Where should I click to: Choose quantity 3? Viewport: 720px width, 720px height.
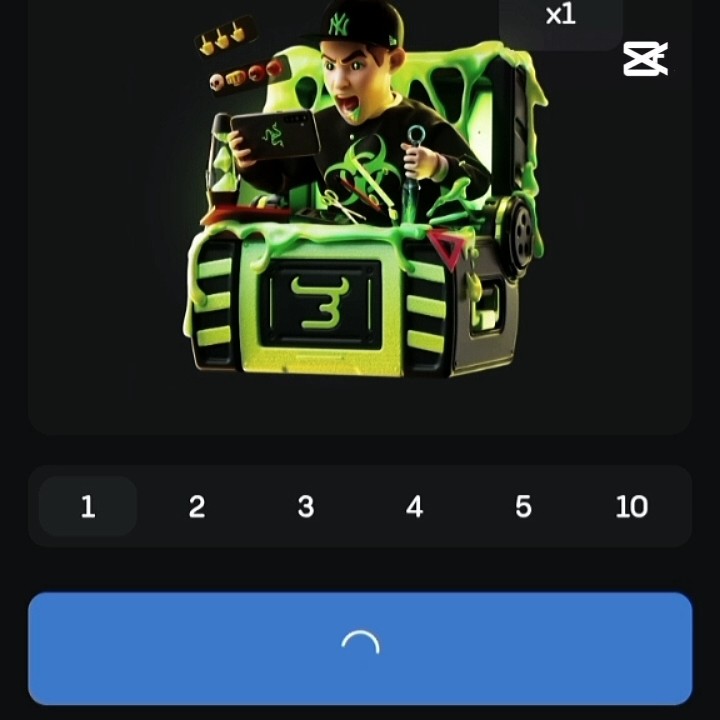(x=306, y=507)
